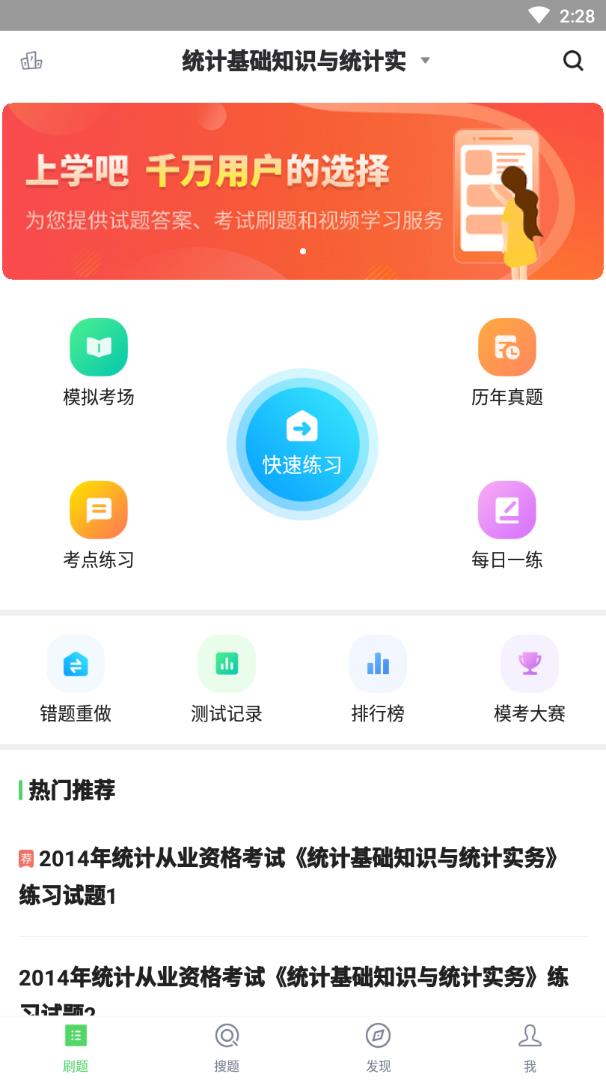Switch to the 我 profile tab
This screenshot has height=1080, width=606.
tap(530, 1046)
